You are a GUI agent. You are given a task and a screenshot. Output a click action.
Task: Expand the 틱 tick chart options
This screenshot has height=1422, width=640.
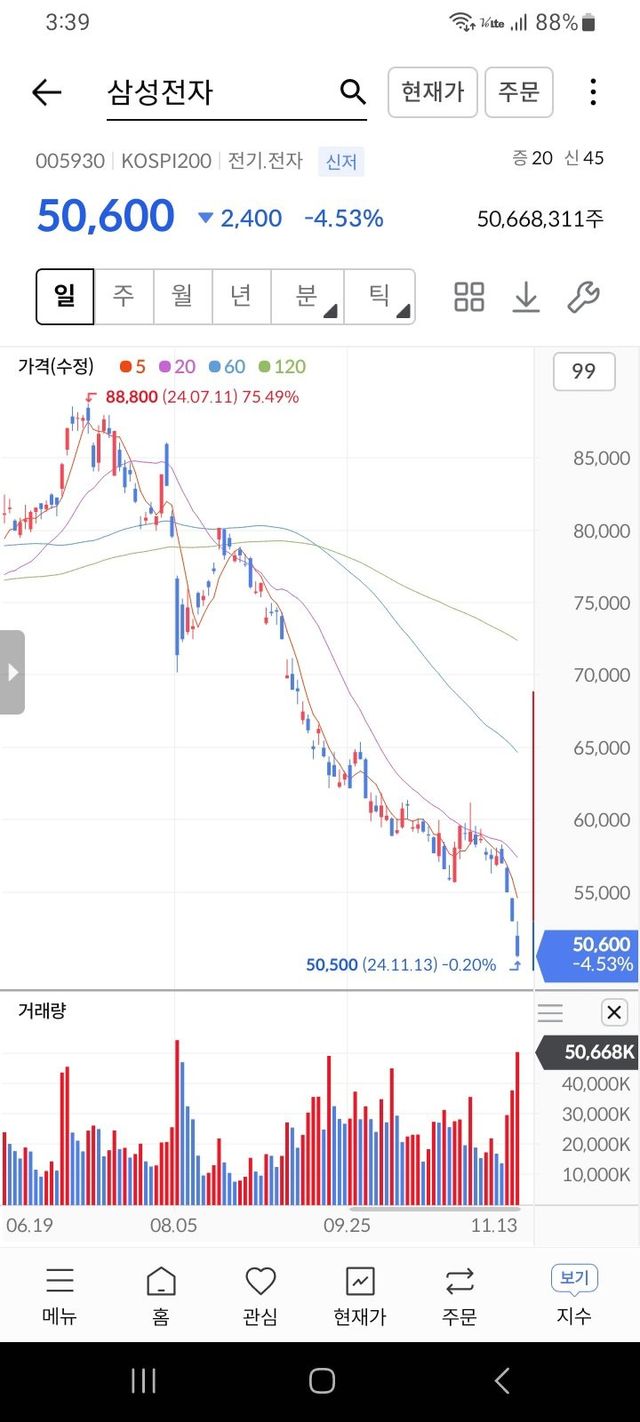click(x=380, y=296)
